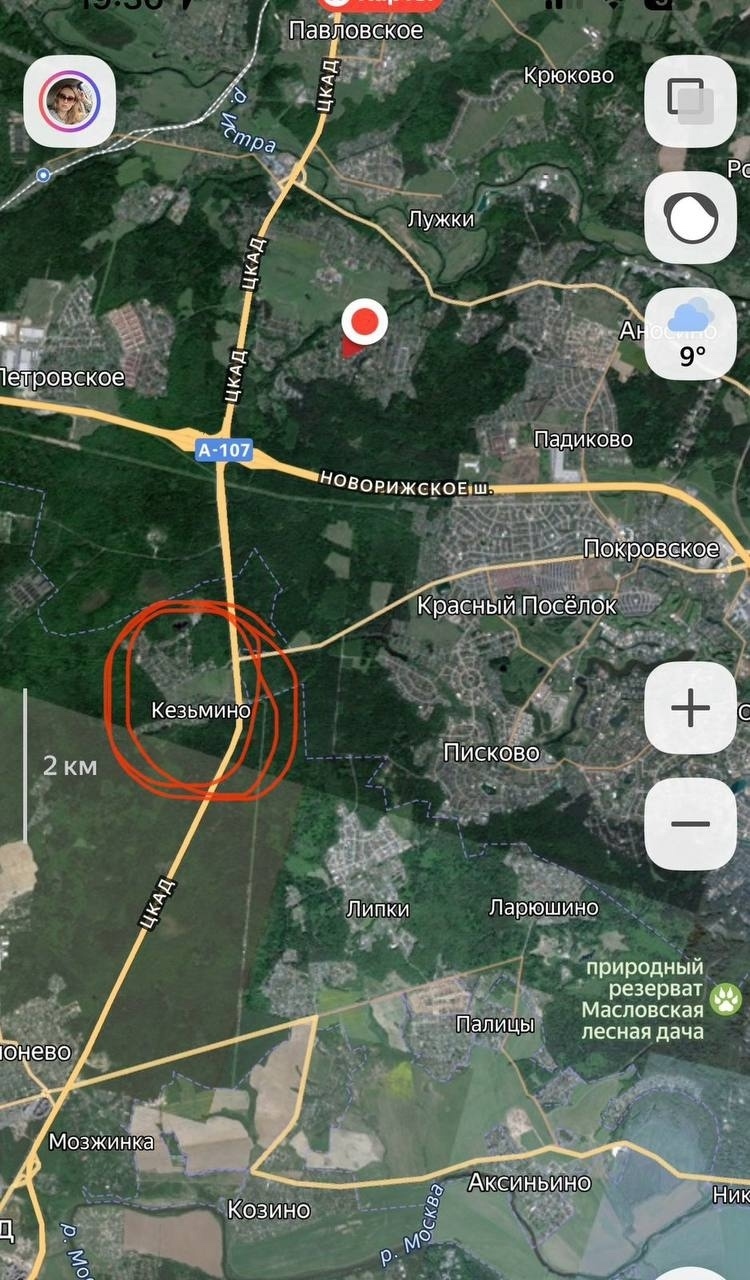Open the 9° weather widget

[x=690, y=335]
